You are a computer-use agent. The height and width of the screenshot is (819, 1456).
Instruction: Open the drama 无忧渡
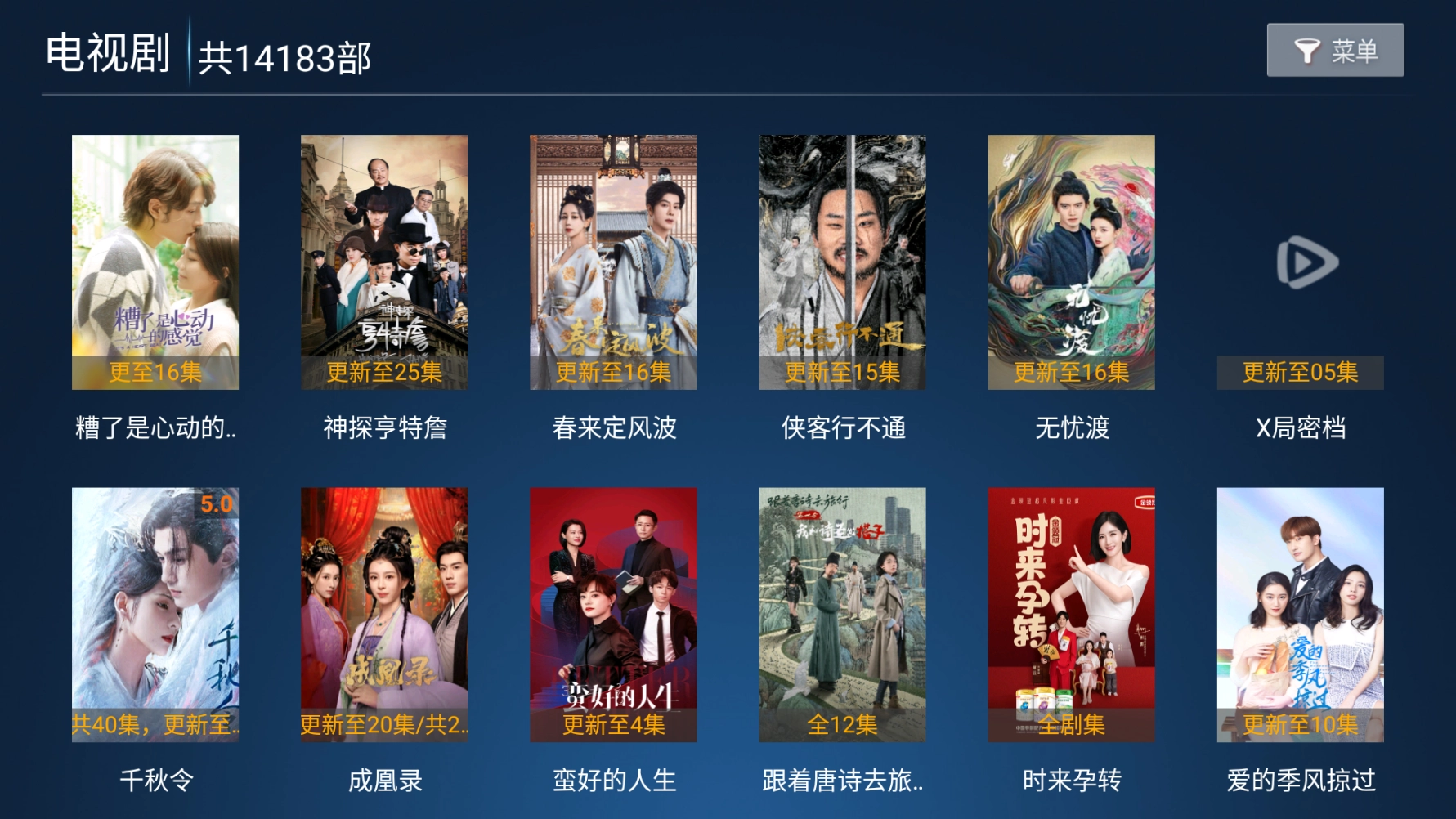(x=1071, y=262)
